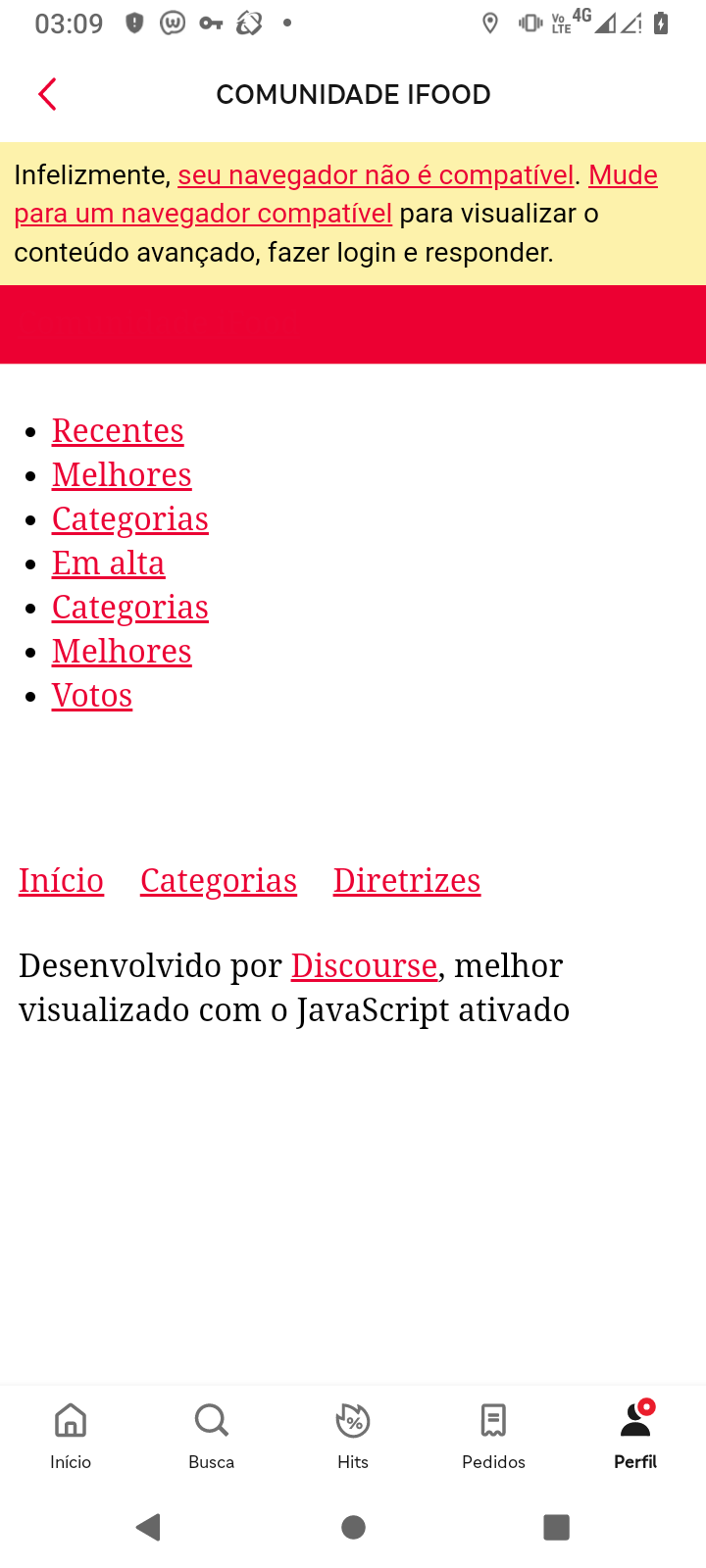Open the Recentes link
The height and width of the screenshot is (1568, 706).
pos(118,431)
